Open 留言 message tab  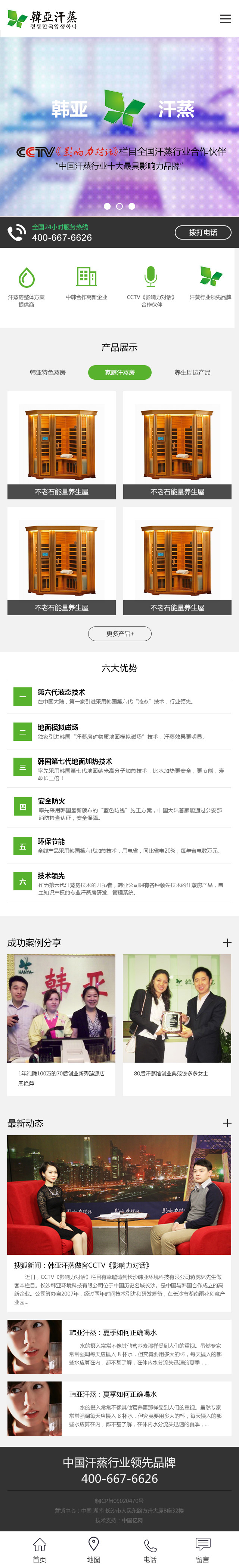coord(202,1549)
